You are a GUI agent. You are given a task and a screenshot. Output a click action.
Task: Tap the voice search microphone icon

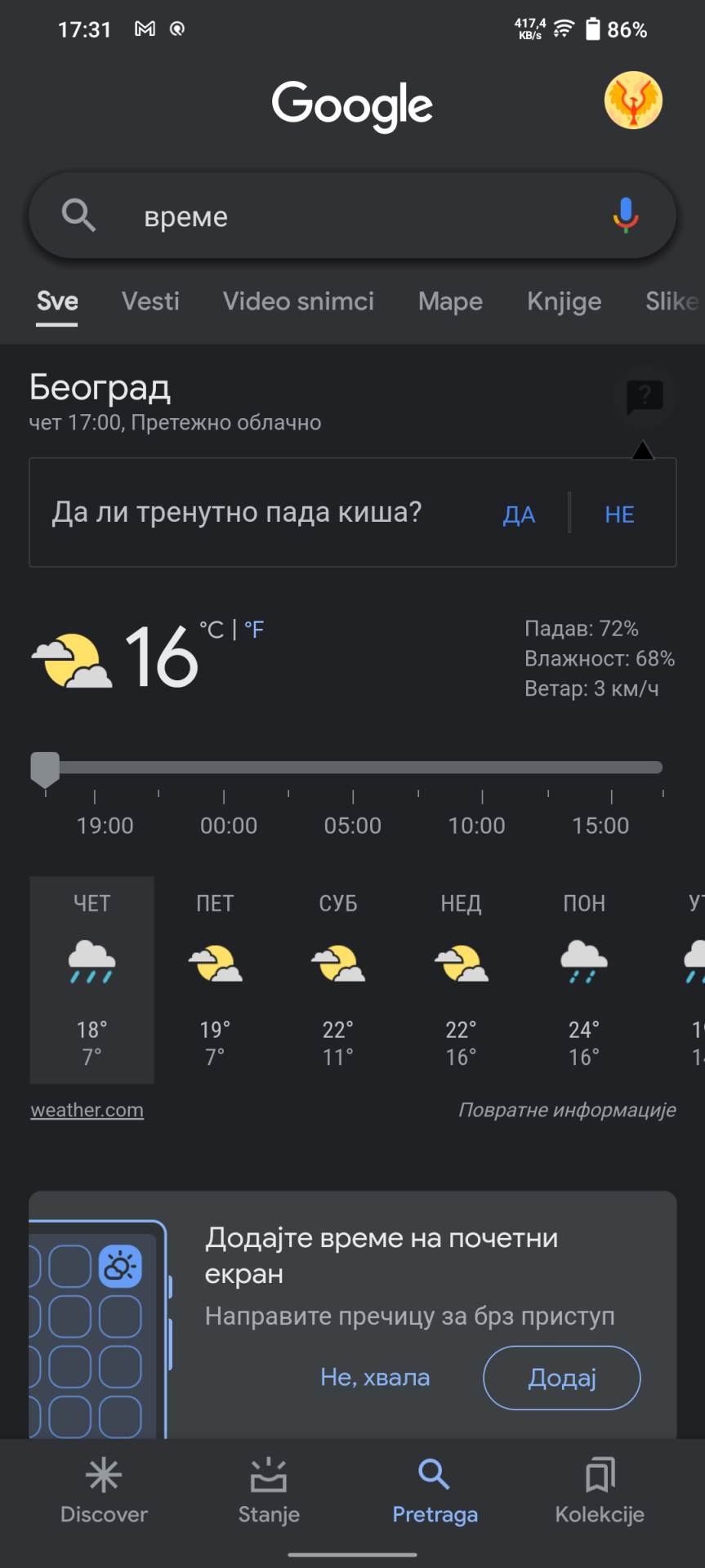click(626, 216)
